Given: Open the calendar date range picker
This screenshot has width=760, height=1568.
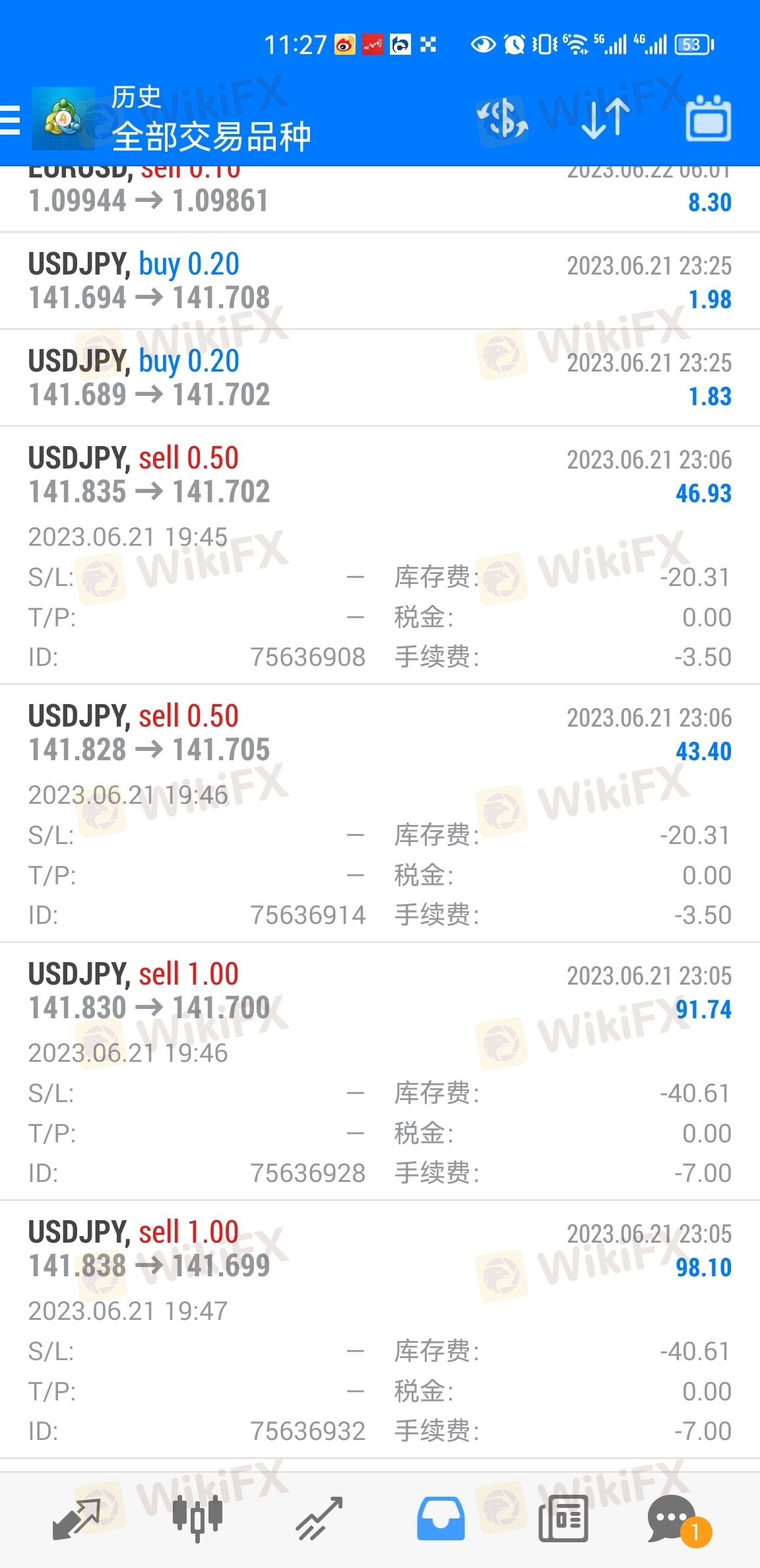Looking at the screenshot, I should 709,119.
